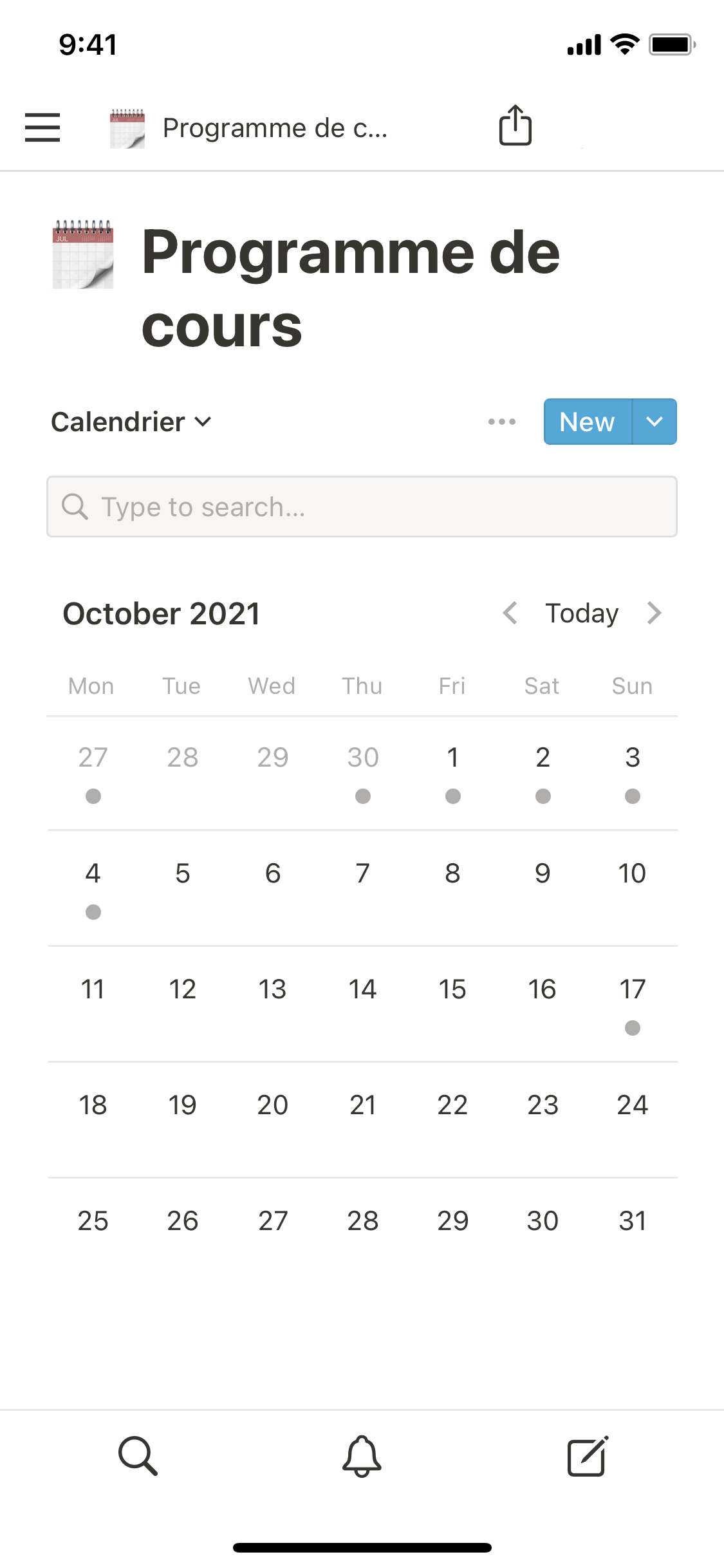
Task: Share the Programme de cours page
Action: (x=515, y=126)
